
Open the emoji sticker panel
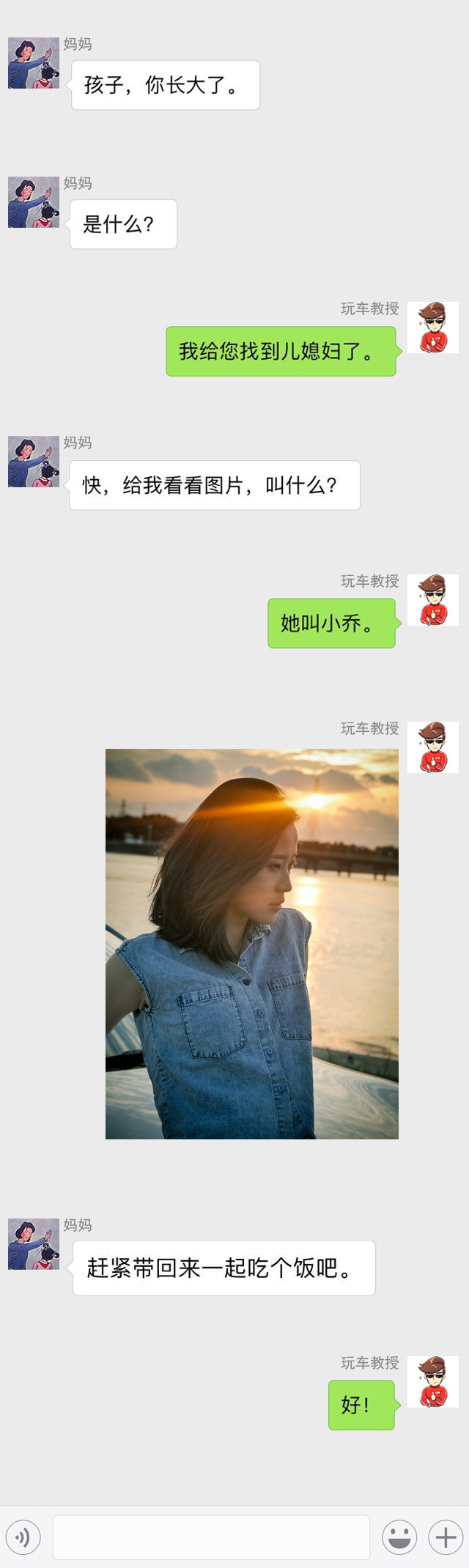pyautogui.click(x=399, y=1536)
